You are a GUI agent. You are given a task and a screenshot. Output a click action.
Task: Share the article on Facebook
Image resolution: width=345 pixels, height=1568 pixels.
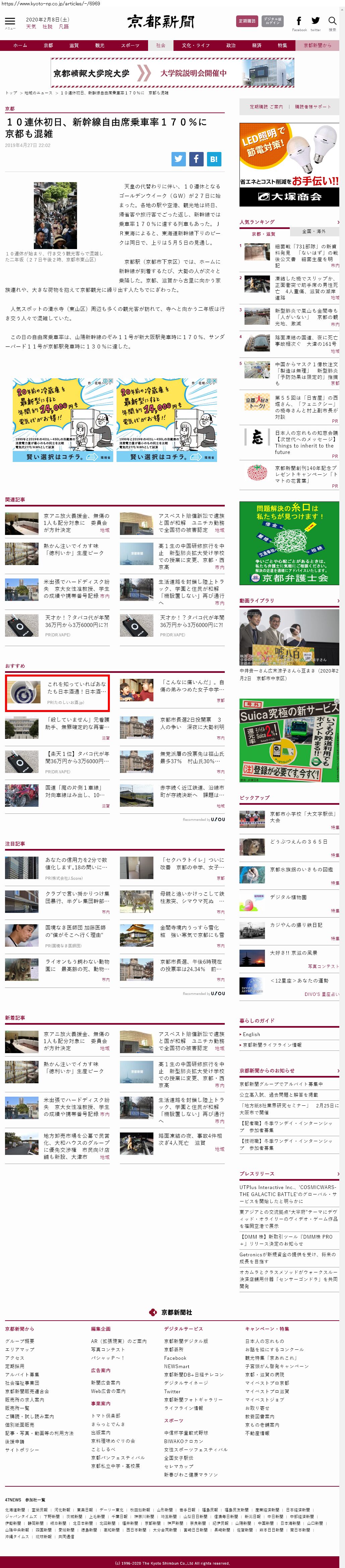click(196, 159)
